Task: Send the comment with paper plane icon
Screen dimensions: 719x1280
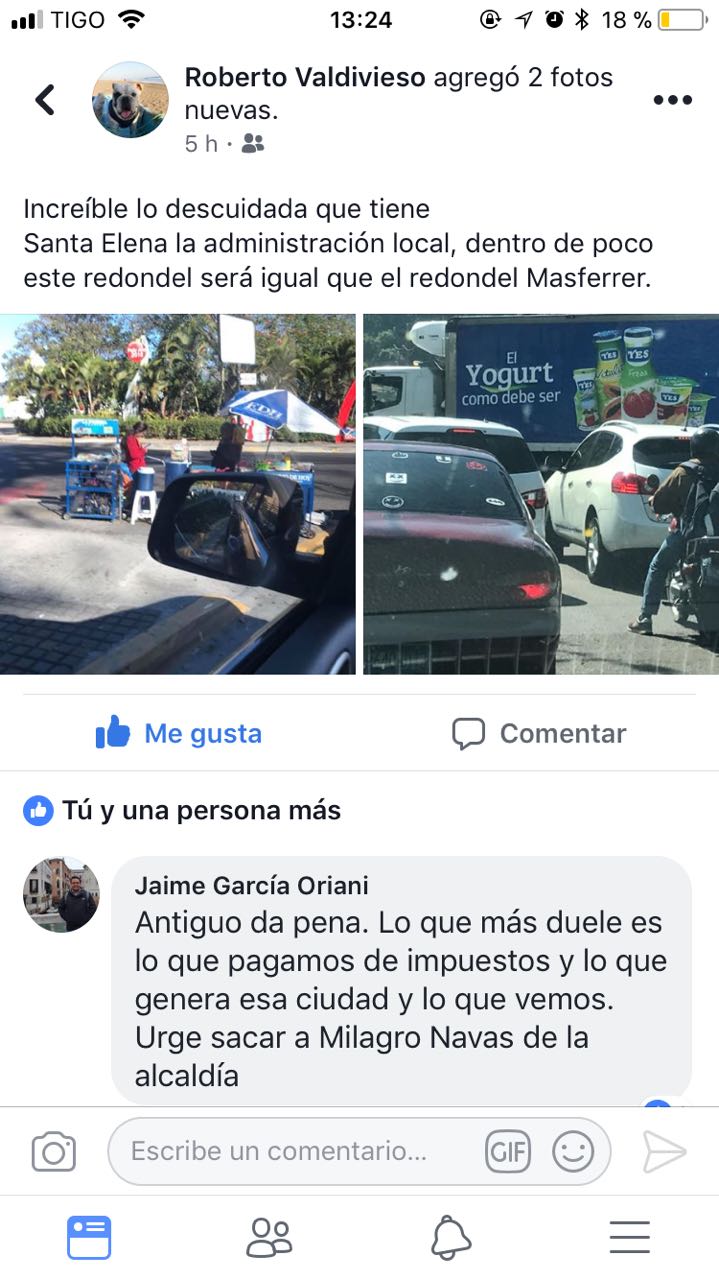Action: coord(664,1152)
